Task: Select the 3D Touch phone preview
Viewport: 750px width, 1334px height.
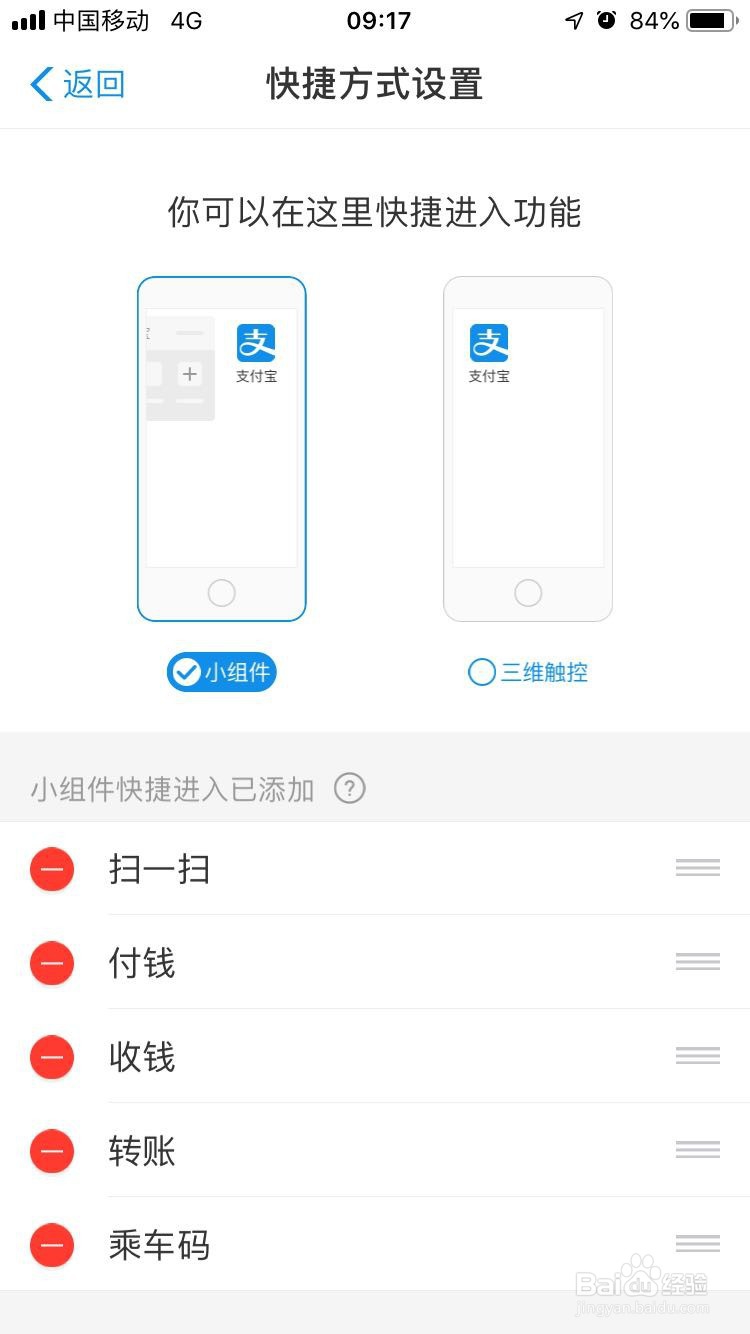Action: [x=528, y=447]
